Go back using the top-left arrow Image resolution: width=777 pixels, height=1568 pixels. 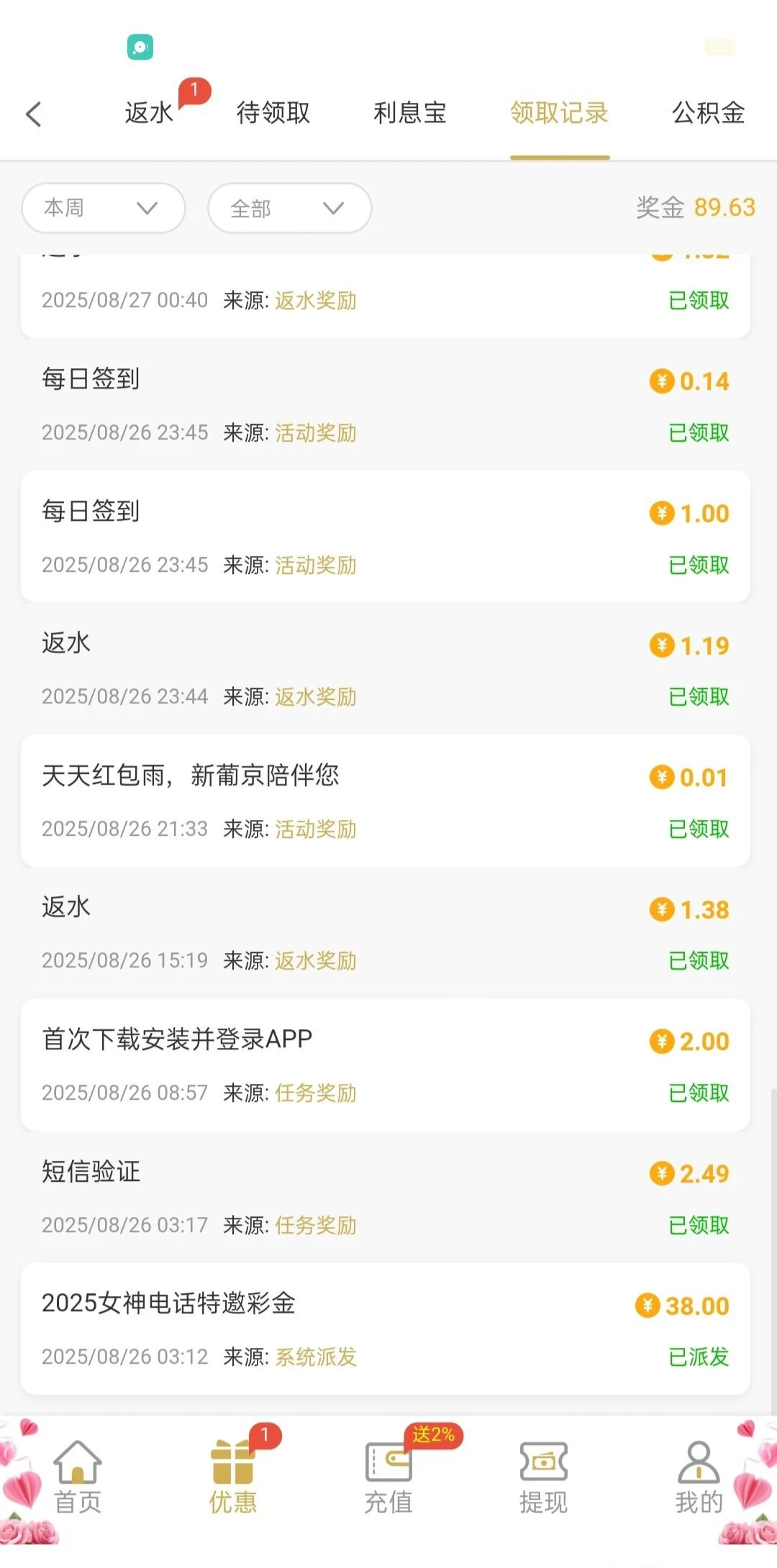point(34,114)
